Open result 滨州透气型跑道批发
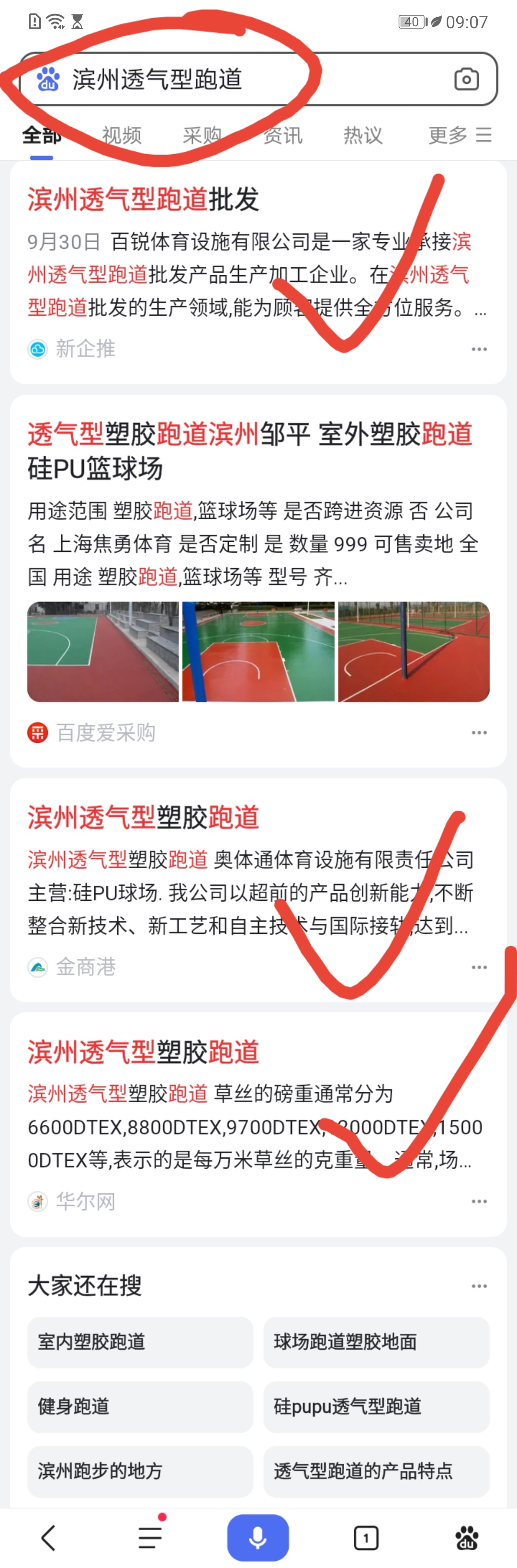Viewport: 517px width, 1568px height. pyautogui.click(x=144, y=200)
